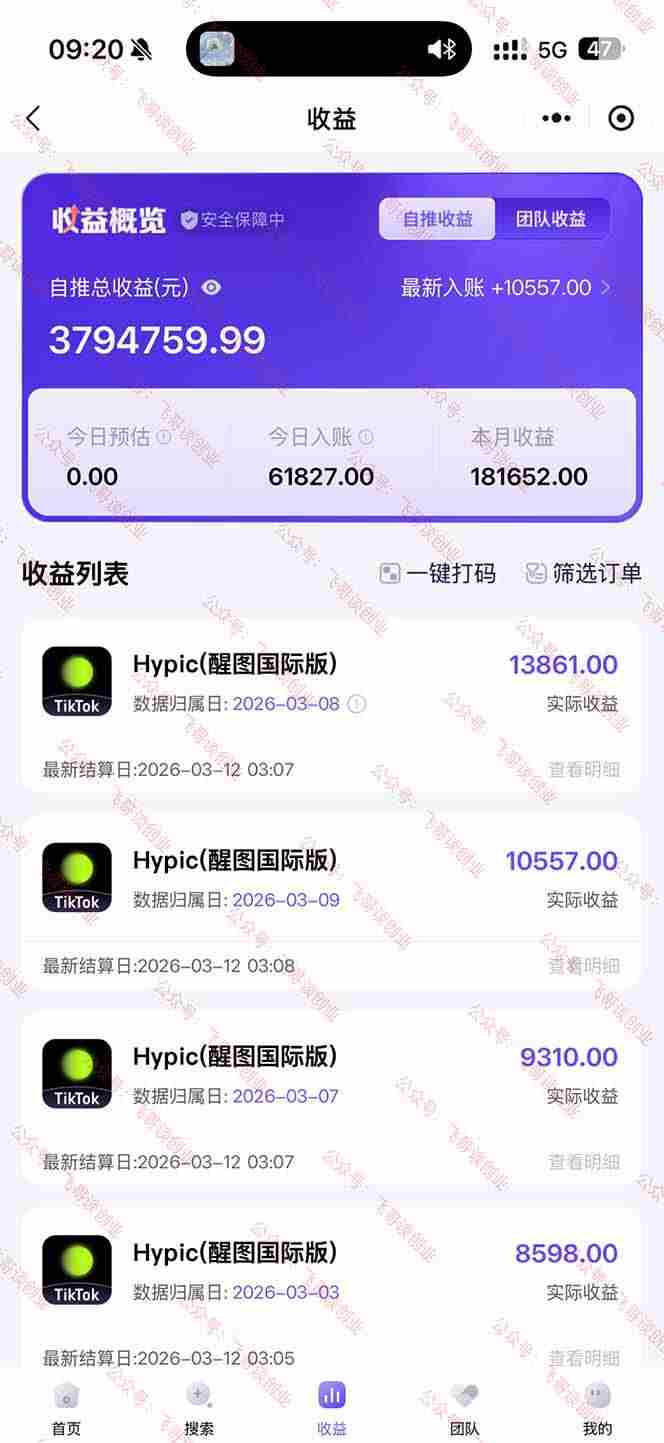Switch to the 团队收益 tab
Image resolution: width=664 pixels, height=1443 pixels.
551,219
